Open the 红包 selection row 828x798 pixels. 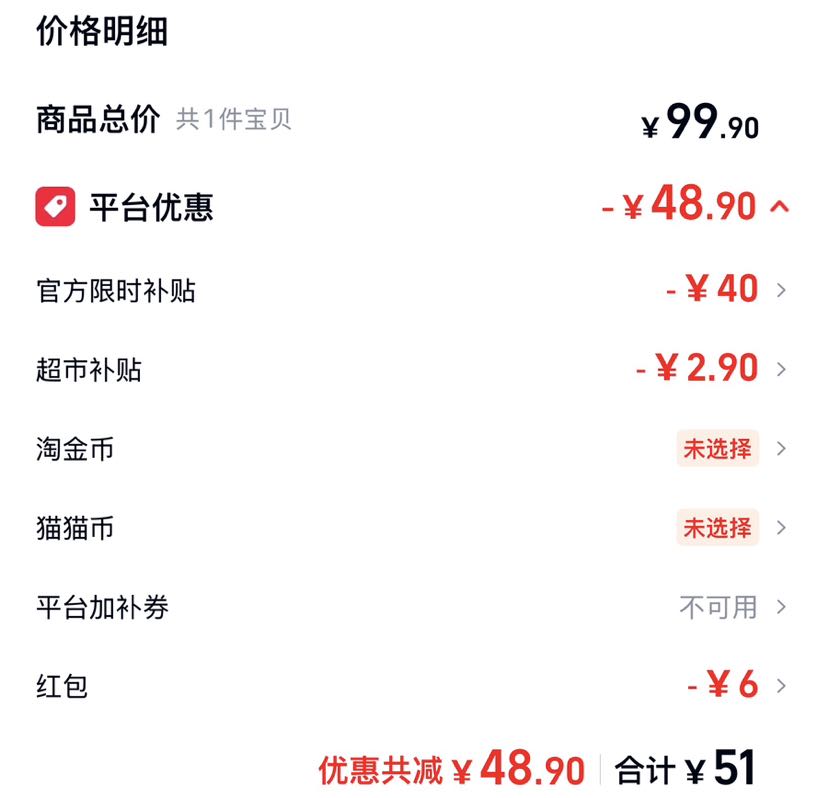412,686
